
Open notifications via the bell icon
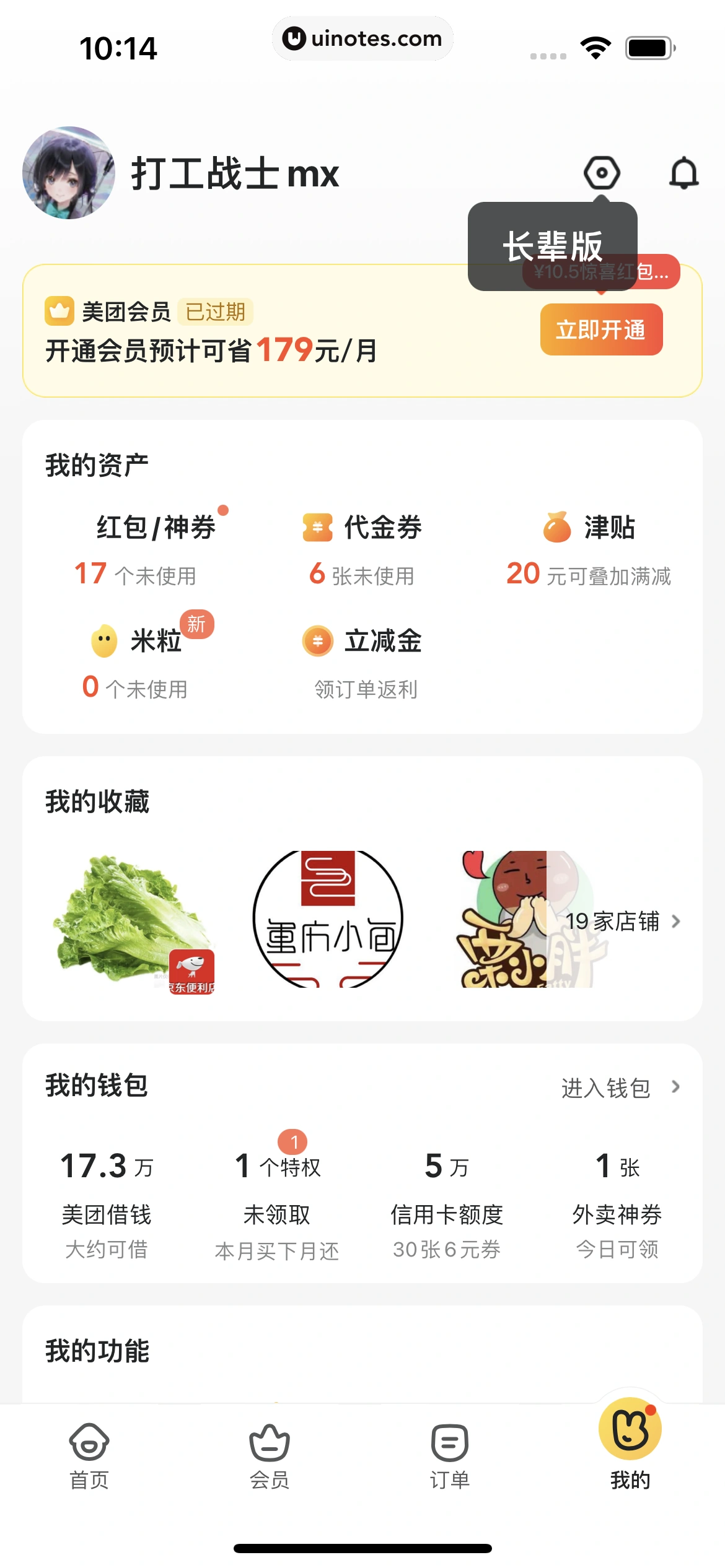point(683,173)
